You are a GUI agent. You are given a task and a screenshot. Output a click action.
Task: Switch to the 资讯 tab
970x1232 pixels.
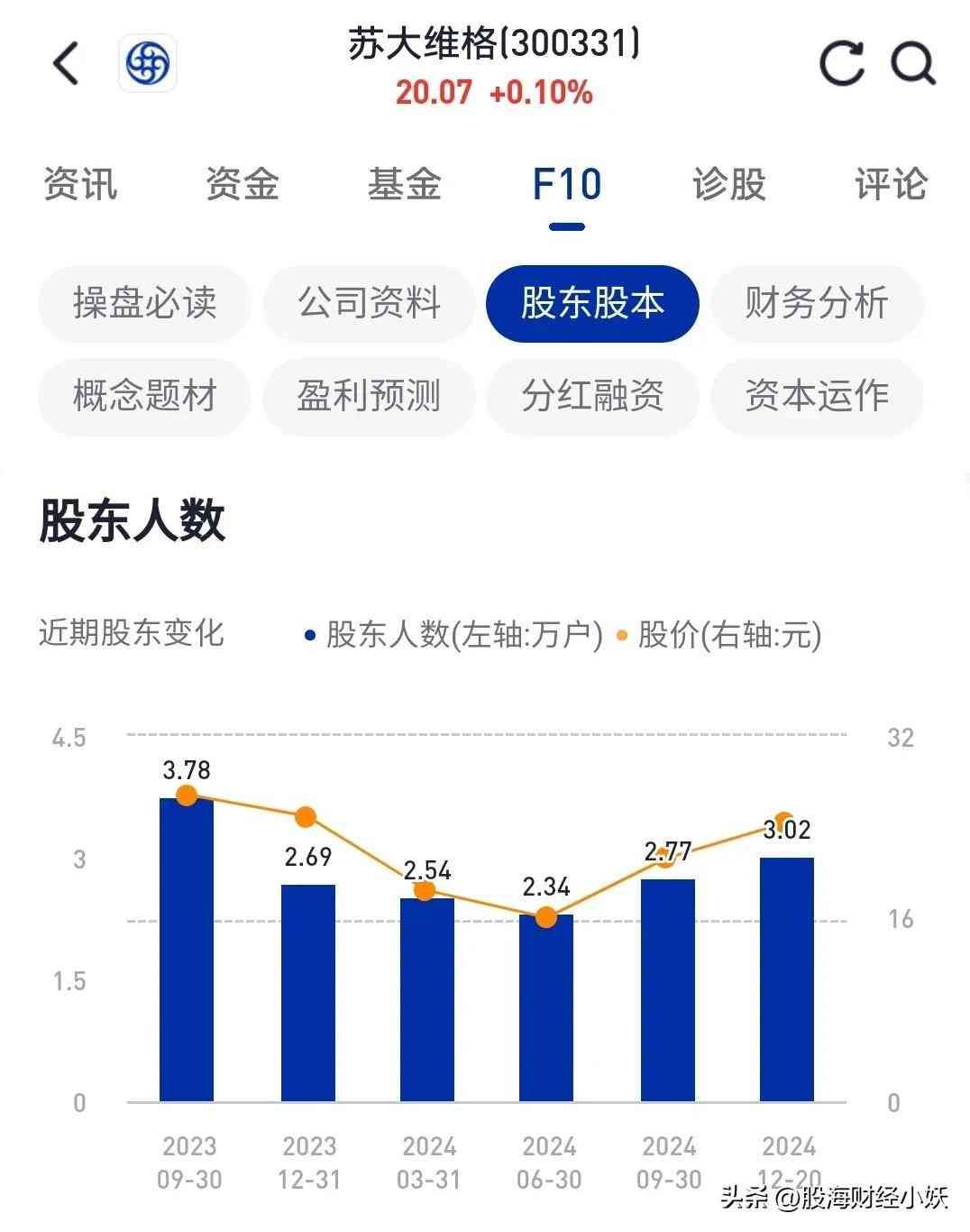pyautogui.click(x=80, y=184)
